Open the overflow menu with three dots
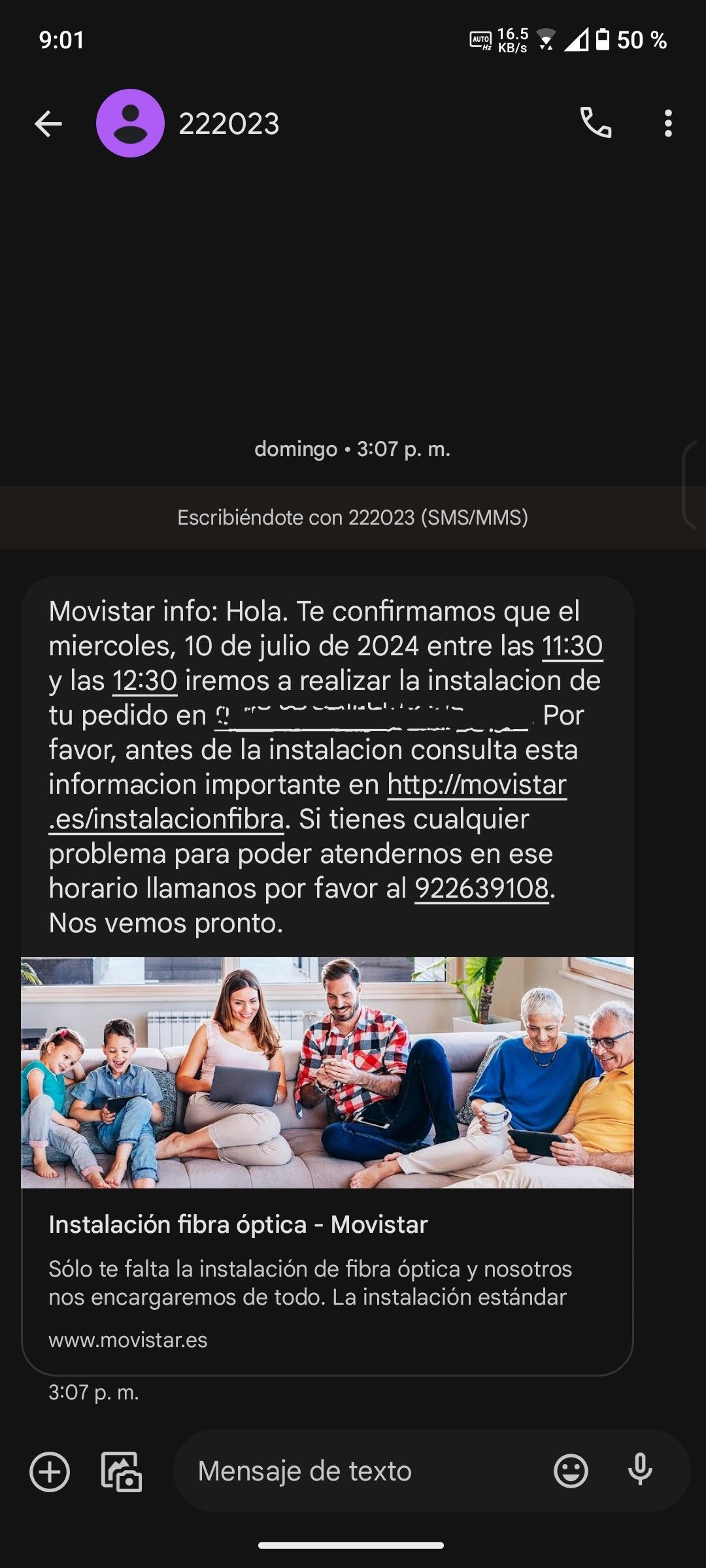This screenshot has height=1568, width=706. coord(667,123)
